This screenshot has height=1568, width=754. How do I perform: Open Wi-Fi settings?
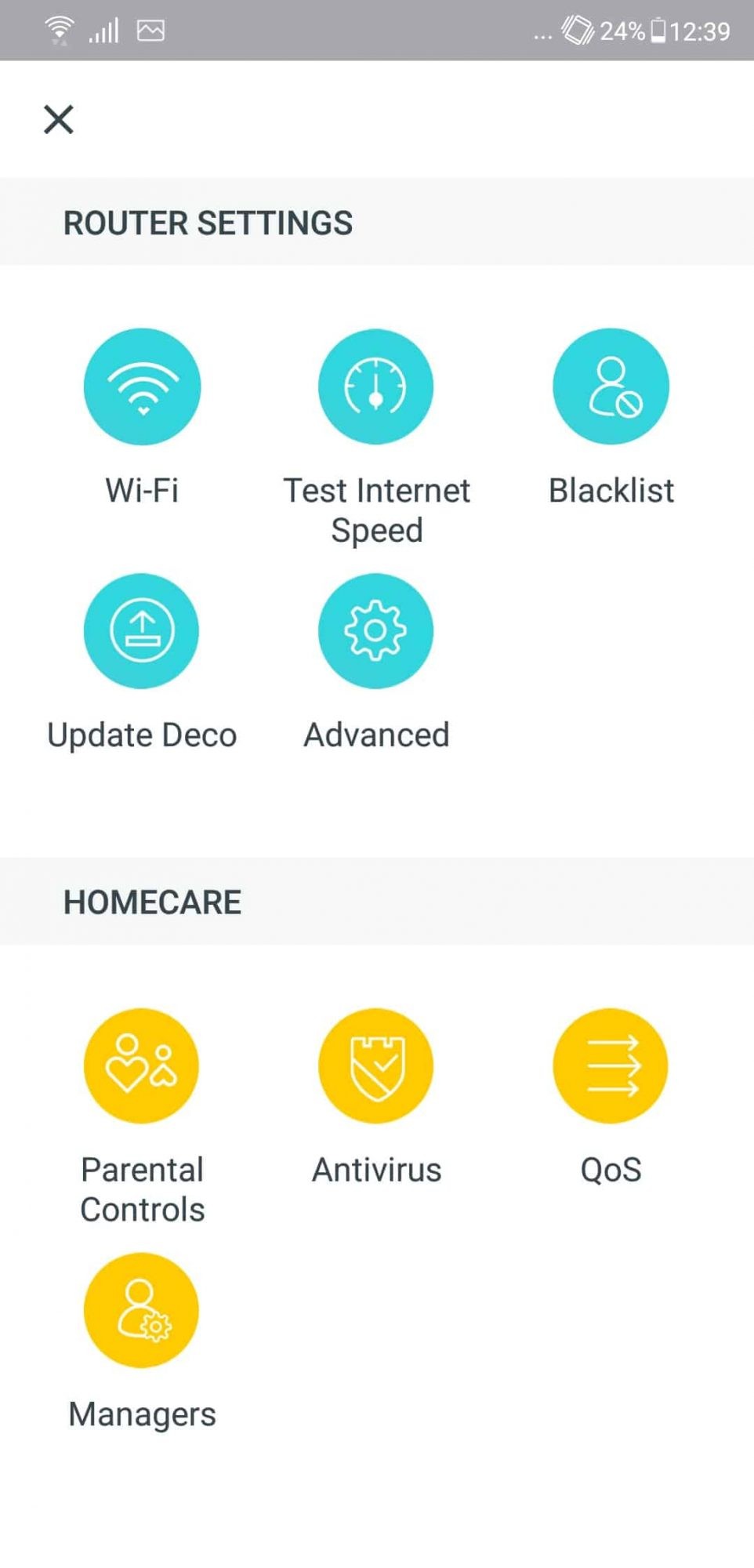coord(142,387)
